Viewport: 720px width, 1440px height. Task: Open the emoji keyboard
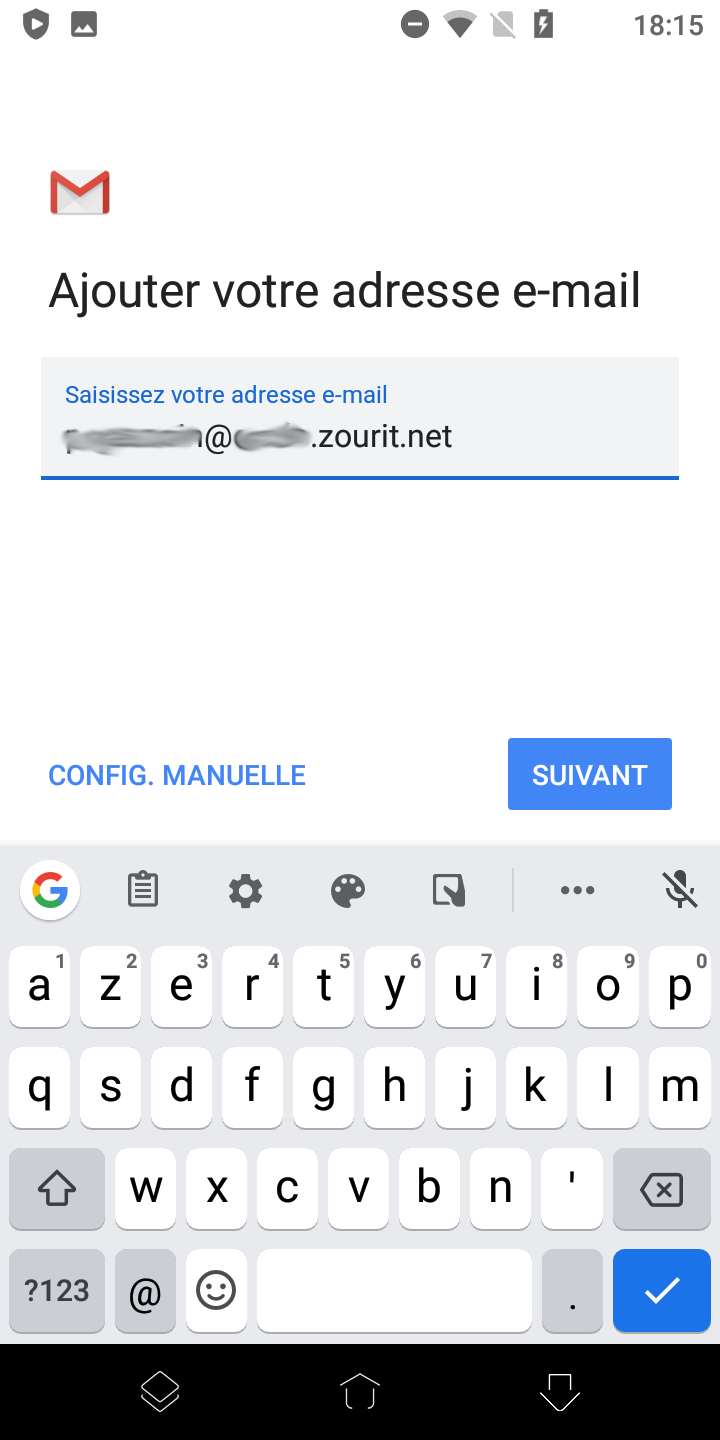click(x=216, y=1291)
